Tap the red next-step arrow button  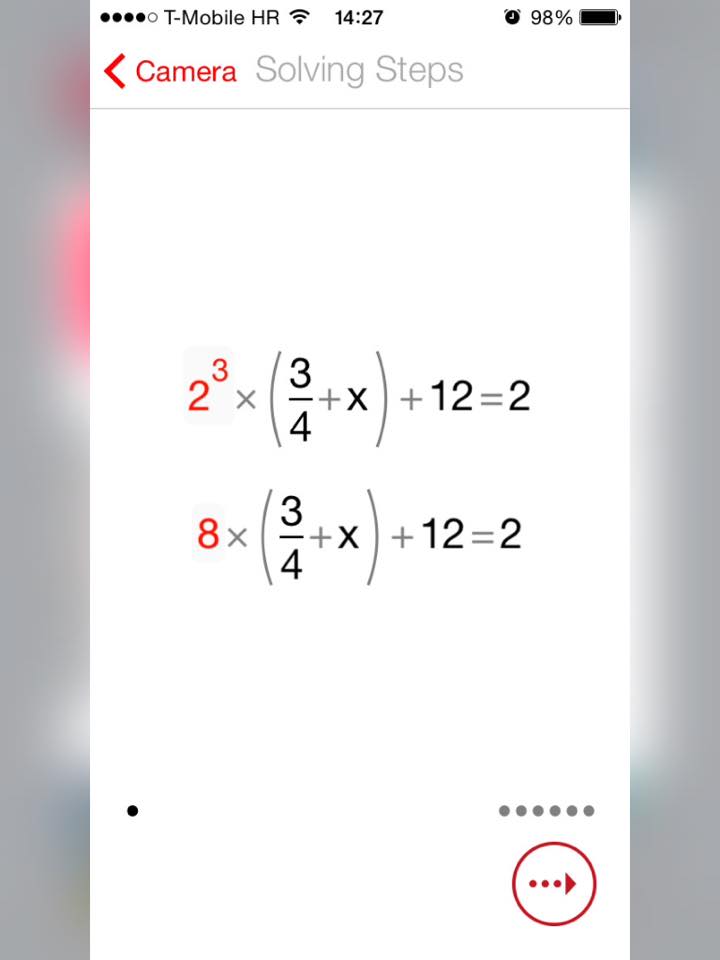554,884
